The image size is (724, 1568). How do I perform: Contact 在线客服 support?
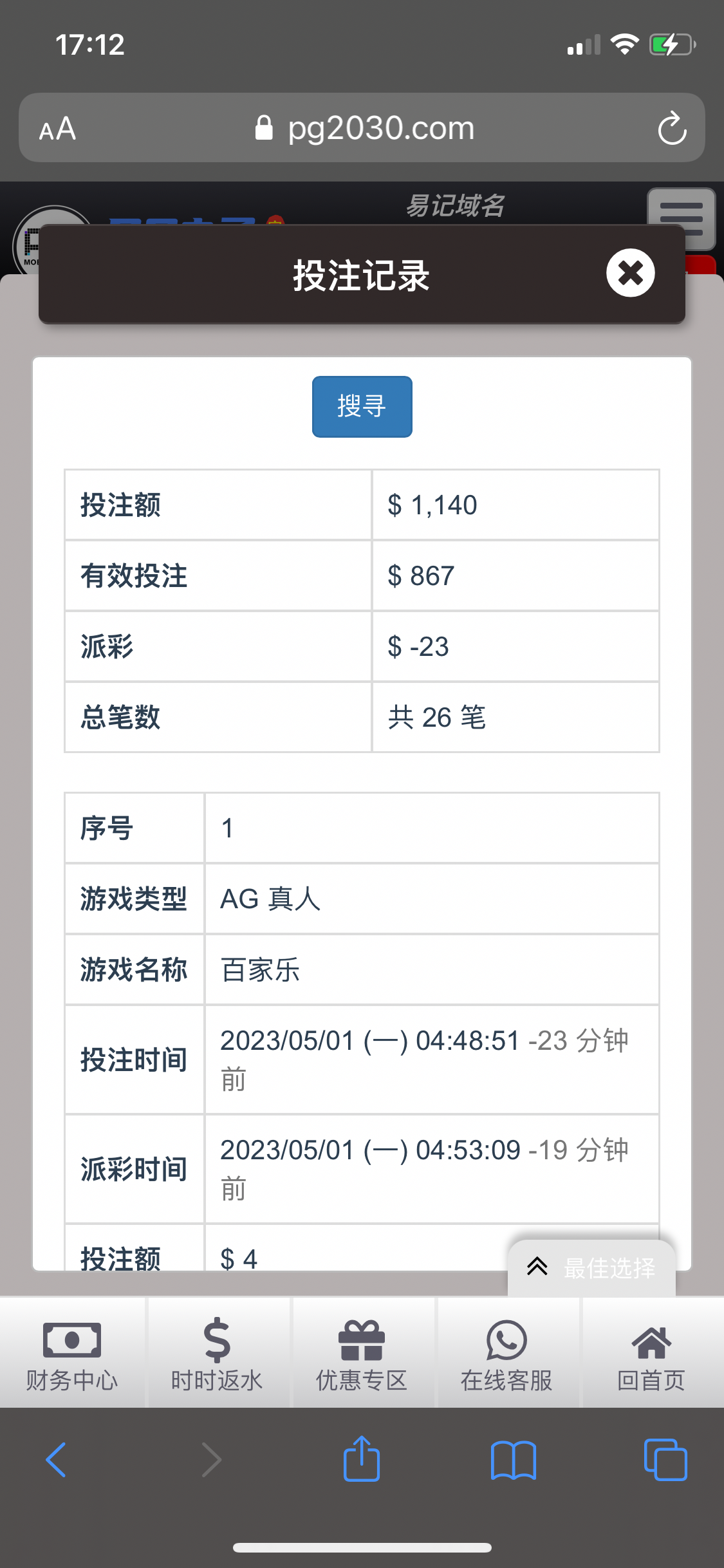click(x=506, y=1352)
